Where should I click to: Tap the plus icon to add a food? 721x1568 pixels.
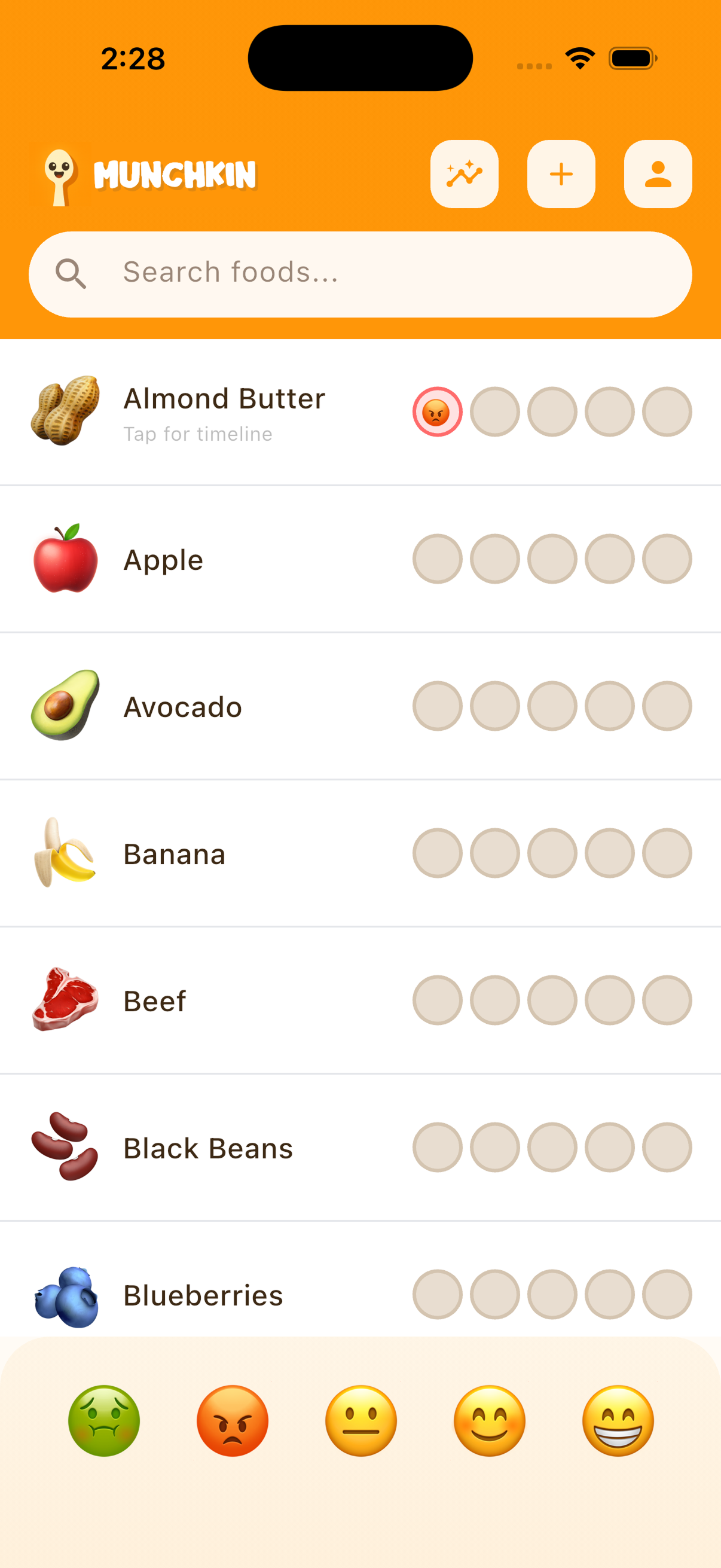pyautogui.click(x=560, y=173)
